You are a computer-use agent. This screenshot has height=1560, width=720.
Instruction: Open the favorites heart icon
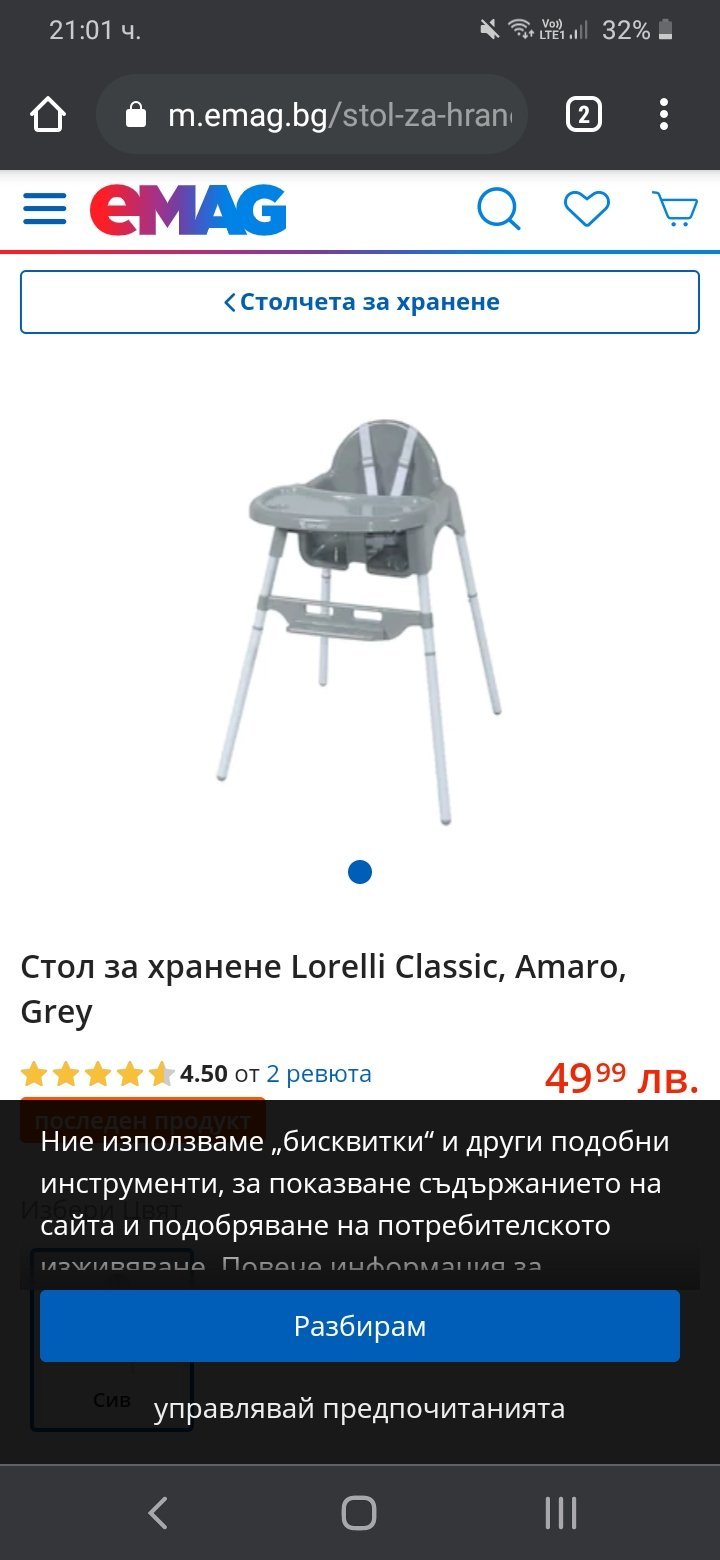click(586, 209)
